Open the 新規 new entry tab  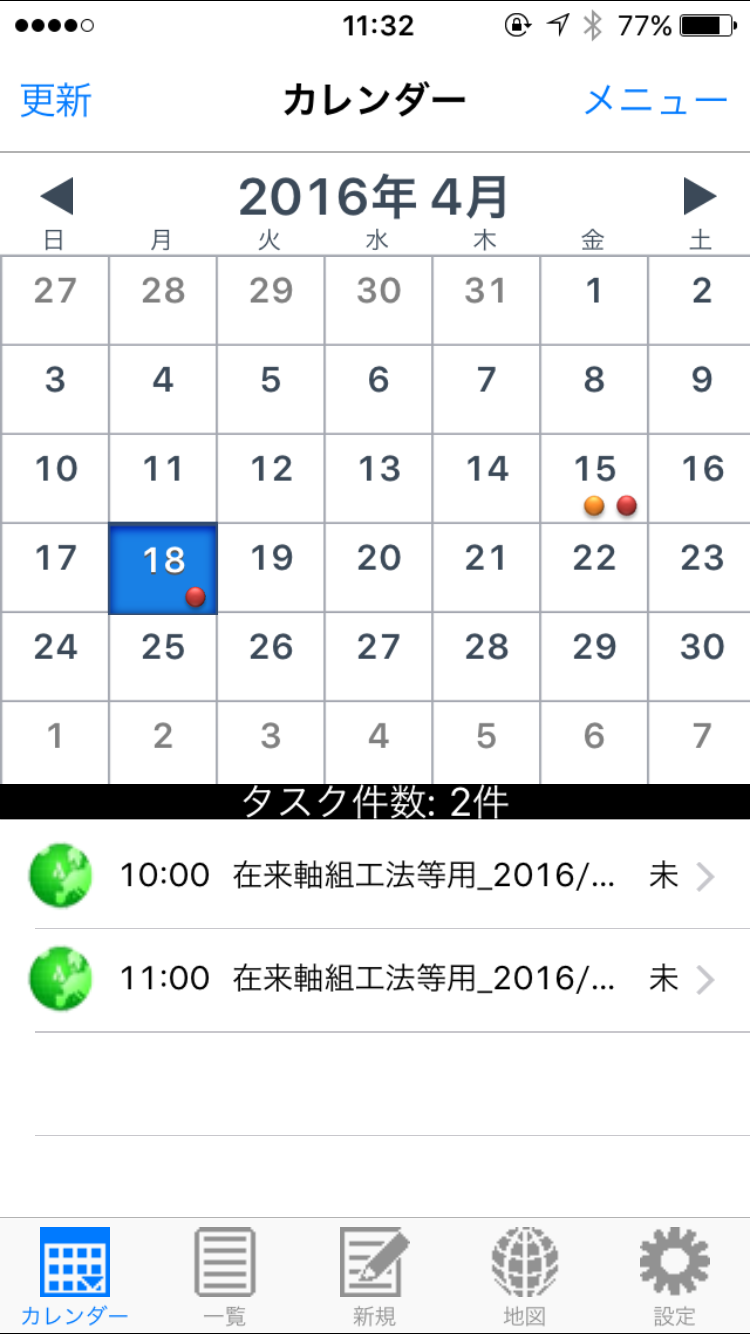click(x=375, y=1276)
